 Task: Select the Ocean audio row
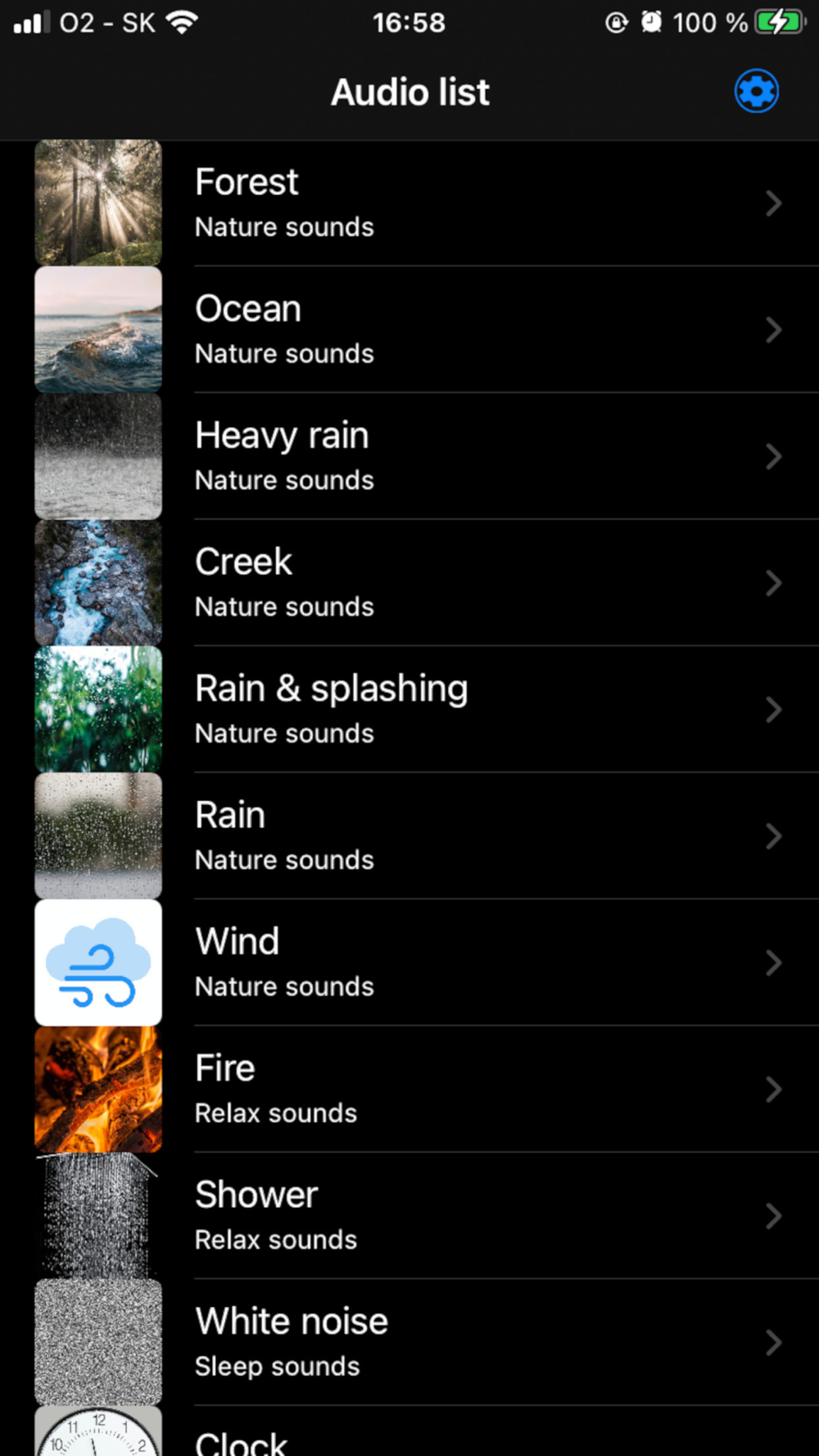pyautogui.click(x=409, y=329)
